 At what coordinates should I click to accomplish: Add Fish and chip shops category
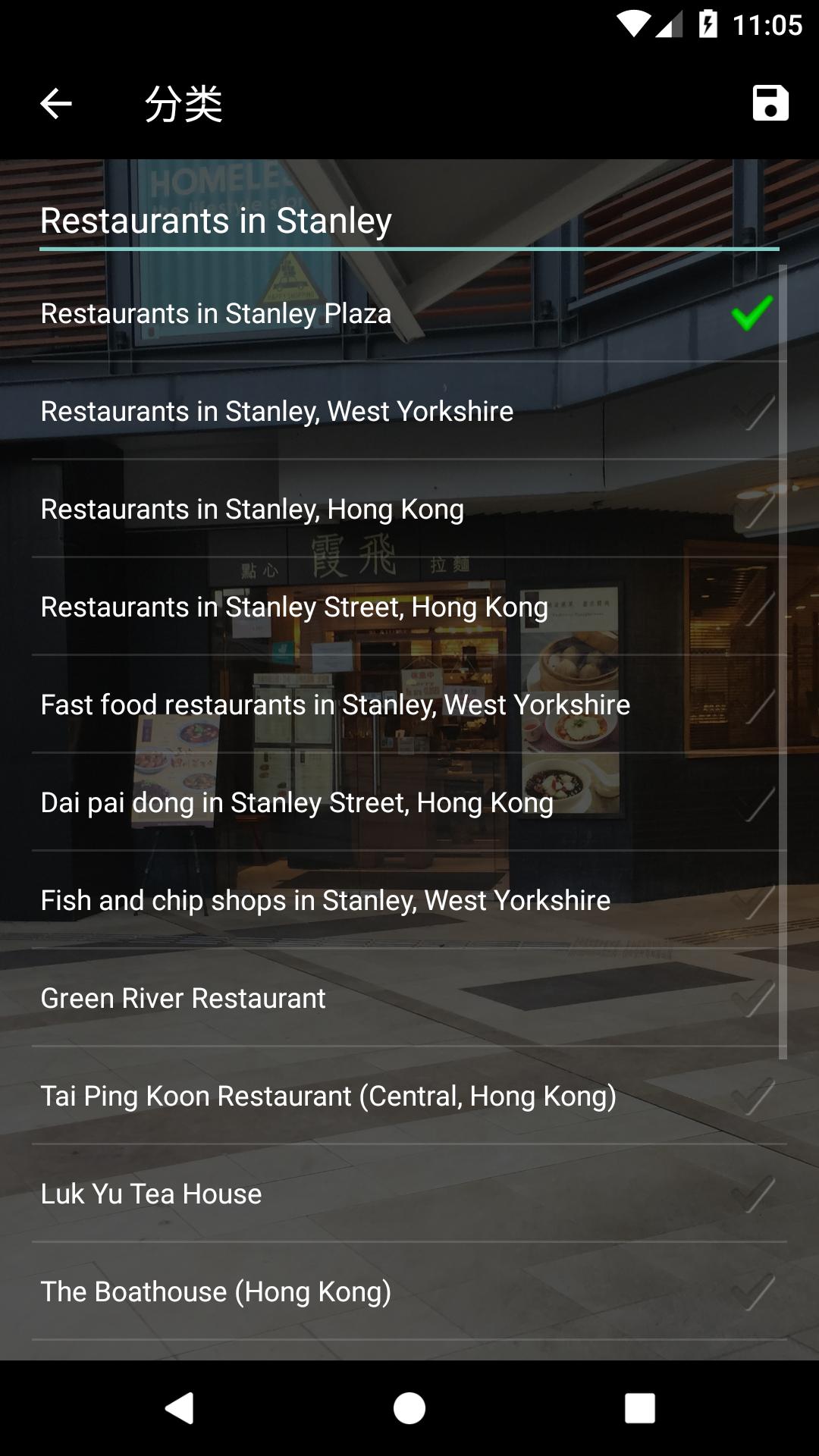[x=408, y=901]
